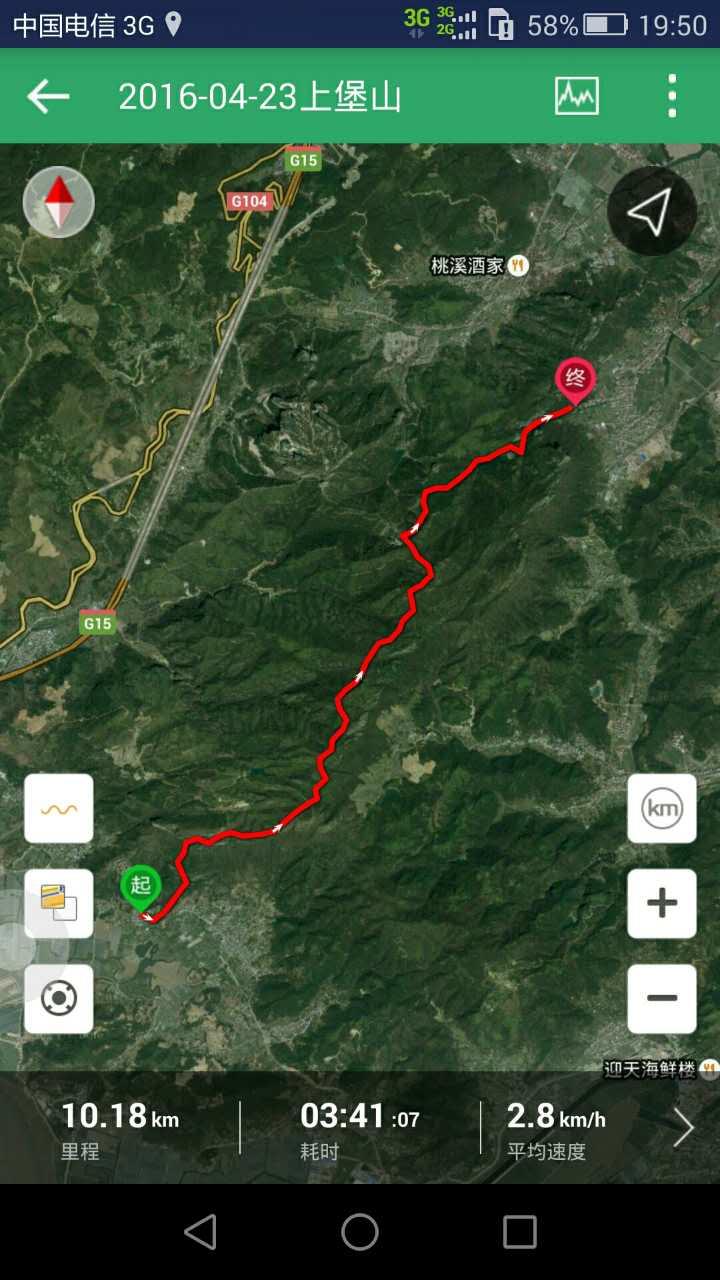Tap the compass to reset map orientation
The height and width of the screenshot is (1280, 720).
pos(59,202)
